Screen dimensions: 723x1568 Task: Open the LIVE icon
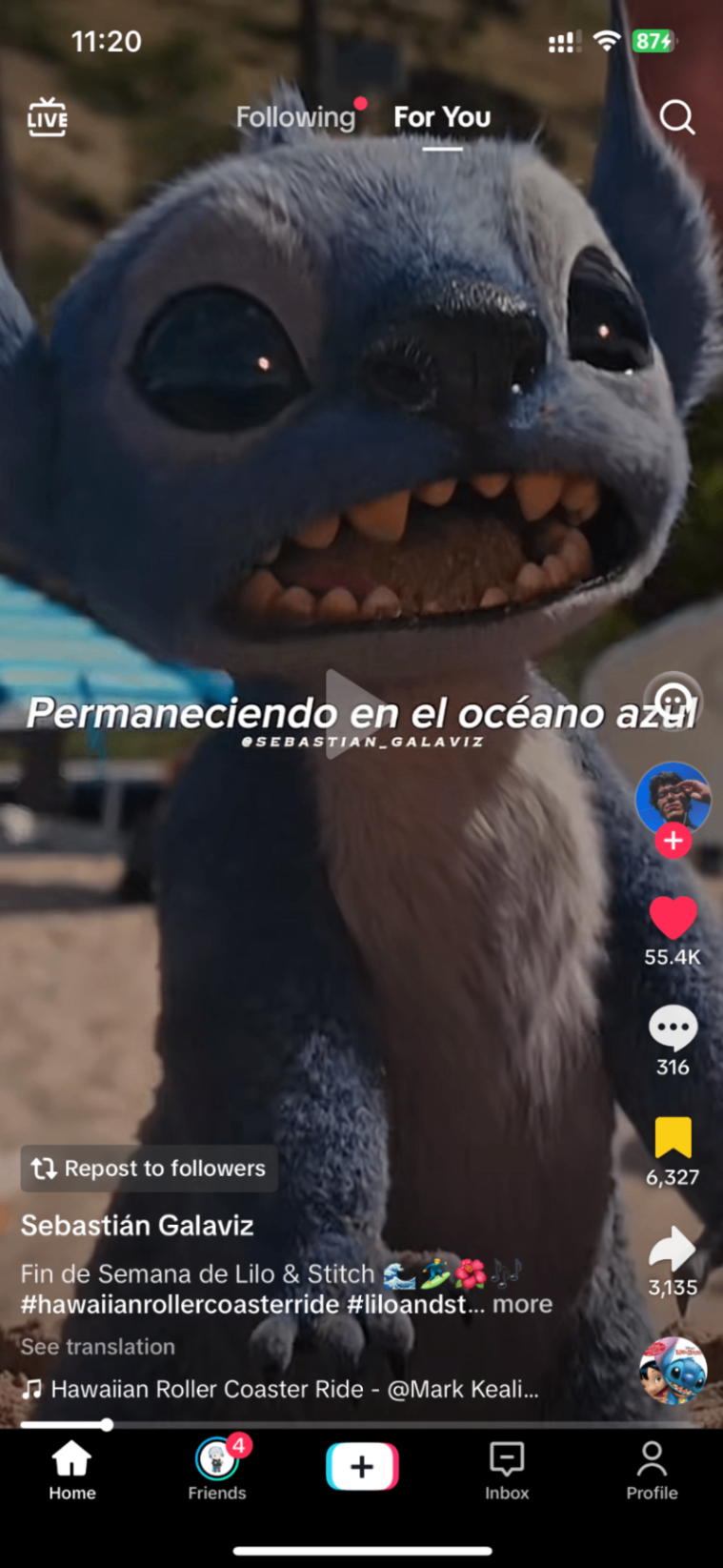click(47, 118)
